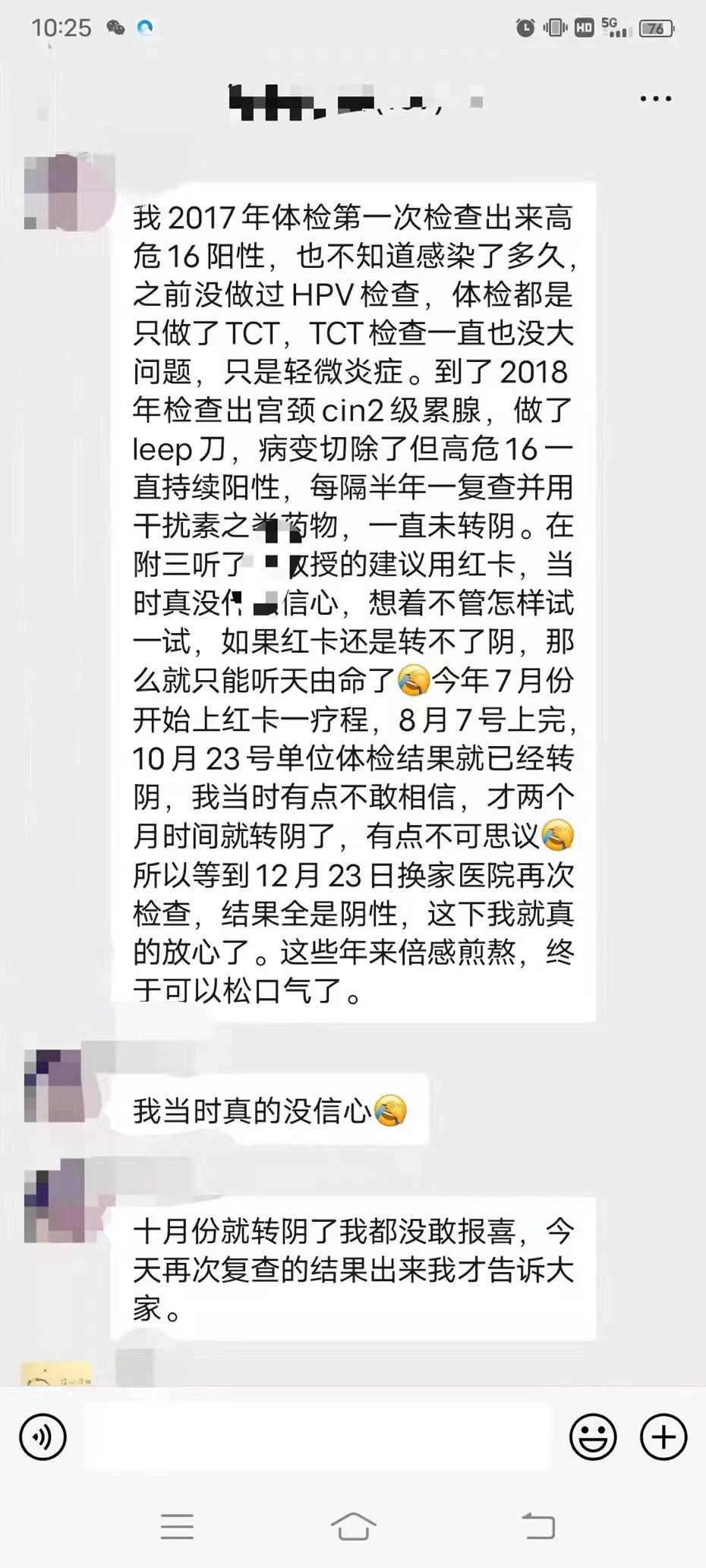
Task: Tap avatar next to 我当时真的没信心 message
Action: click(53, 1085)
